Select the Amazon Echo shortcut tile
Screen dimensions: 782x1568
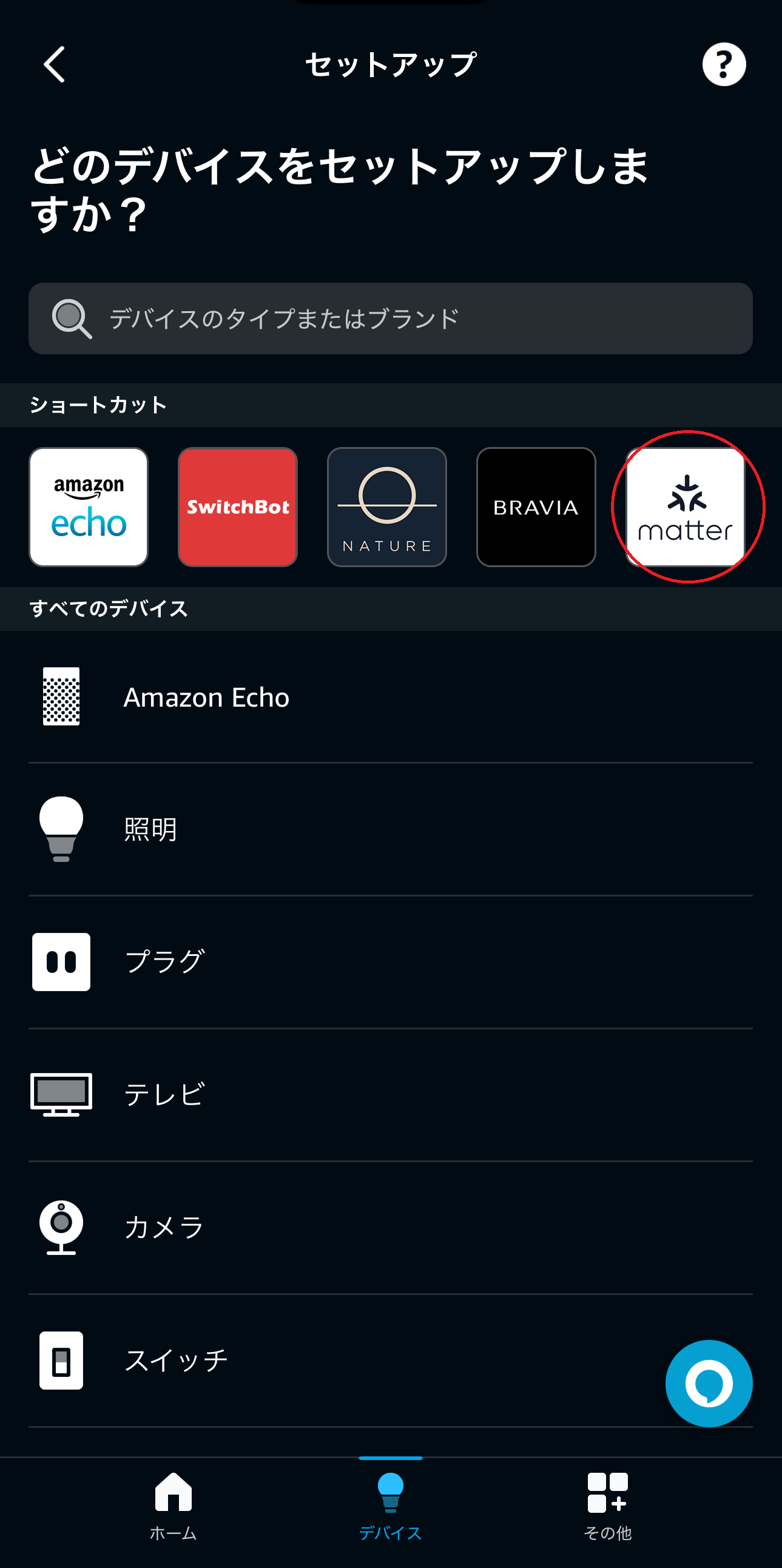(x=89, y=507)
